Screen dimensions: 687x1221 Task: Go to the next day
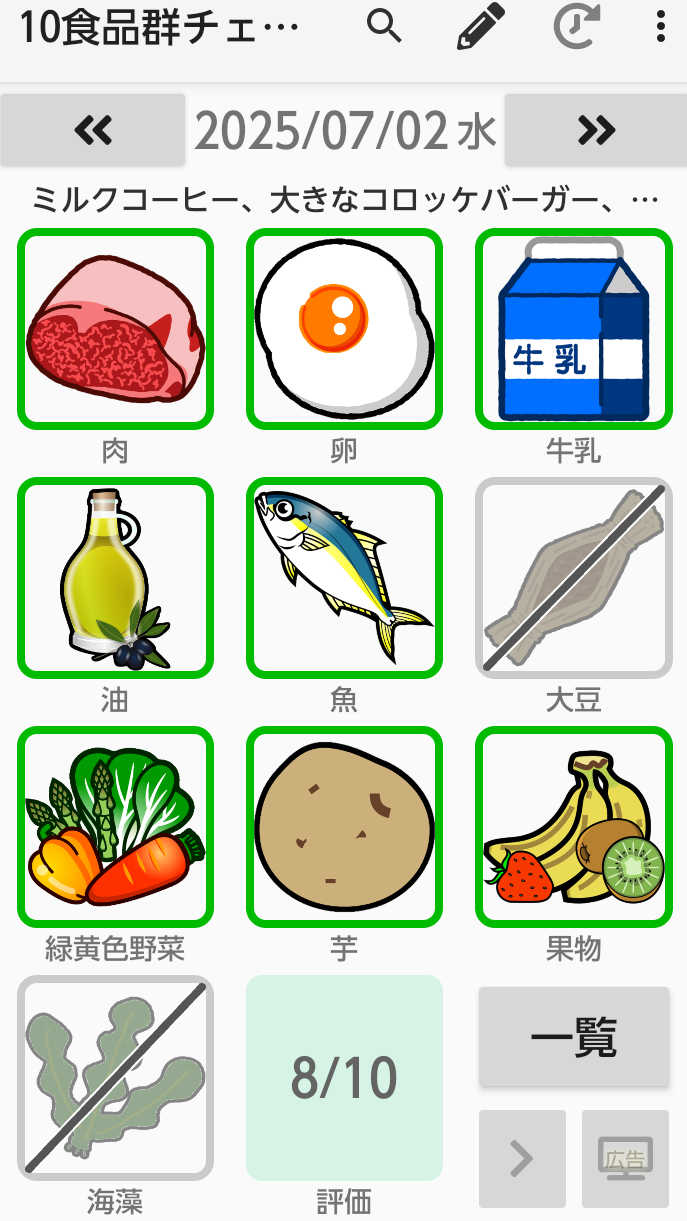click(596, 130)
